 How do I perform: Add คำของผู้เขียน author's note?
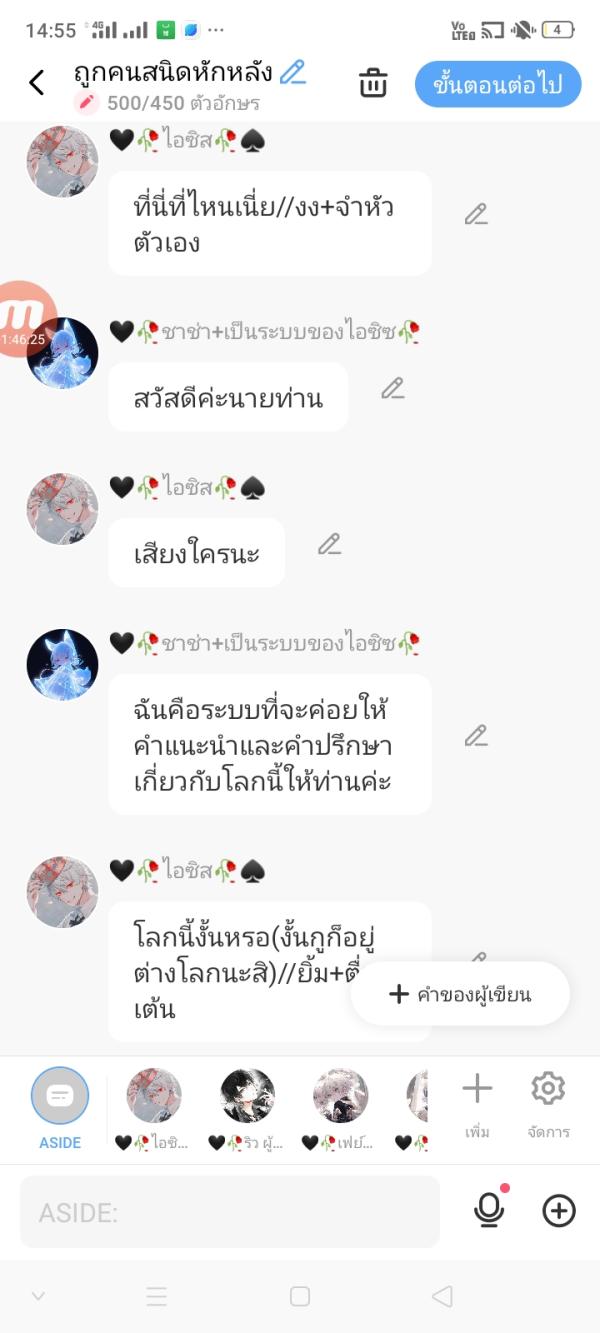coord(461,994)
